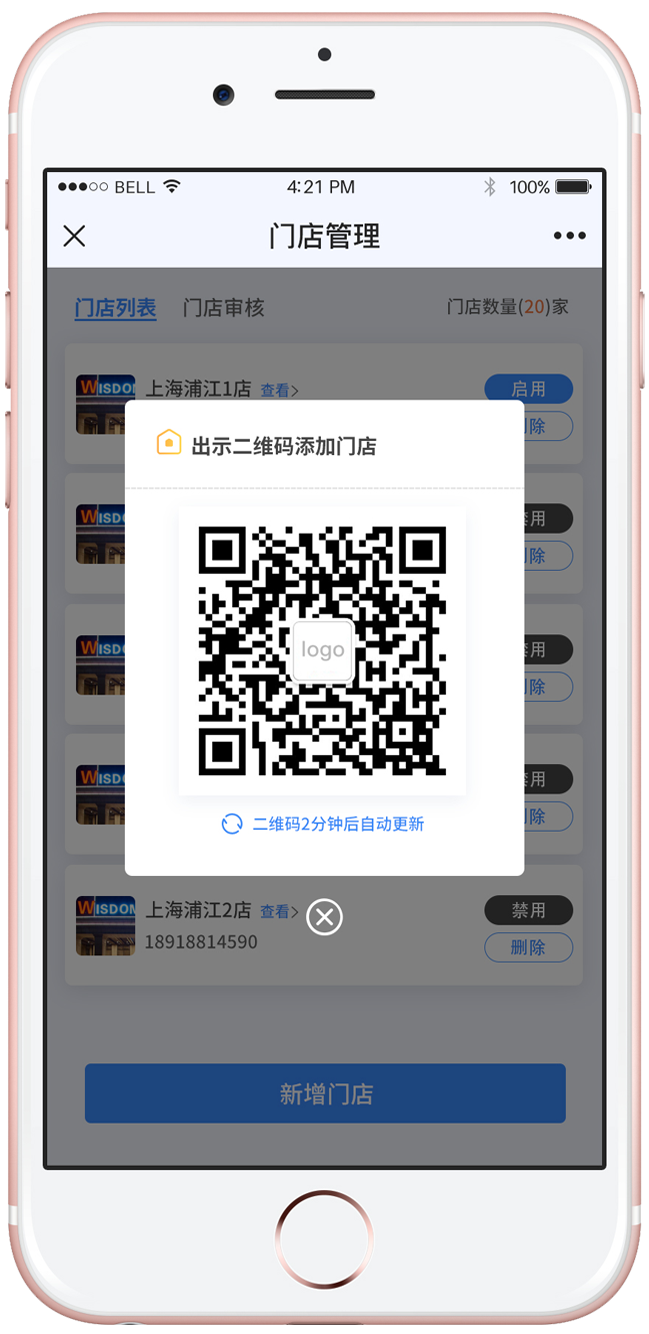Tap 禁用 for 上海浦江2店
649x1334 pixels.
coord(528,910)
